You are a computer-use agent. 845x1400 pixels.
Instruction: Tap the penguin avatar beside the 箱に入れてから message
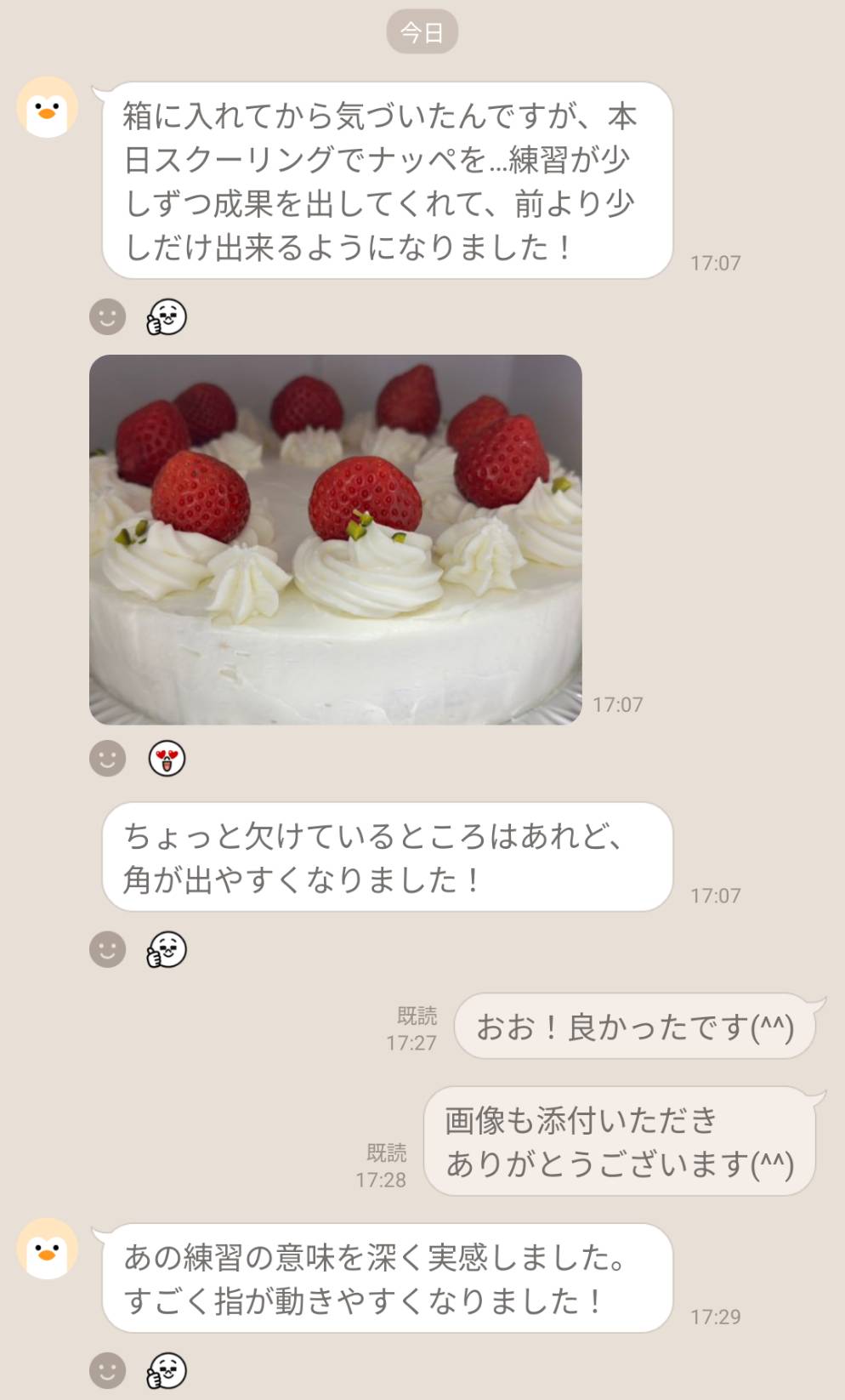48,108
